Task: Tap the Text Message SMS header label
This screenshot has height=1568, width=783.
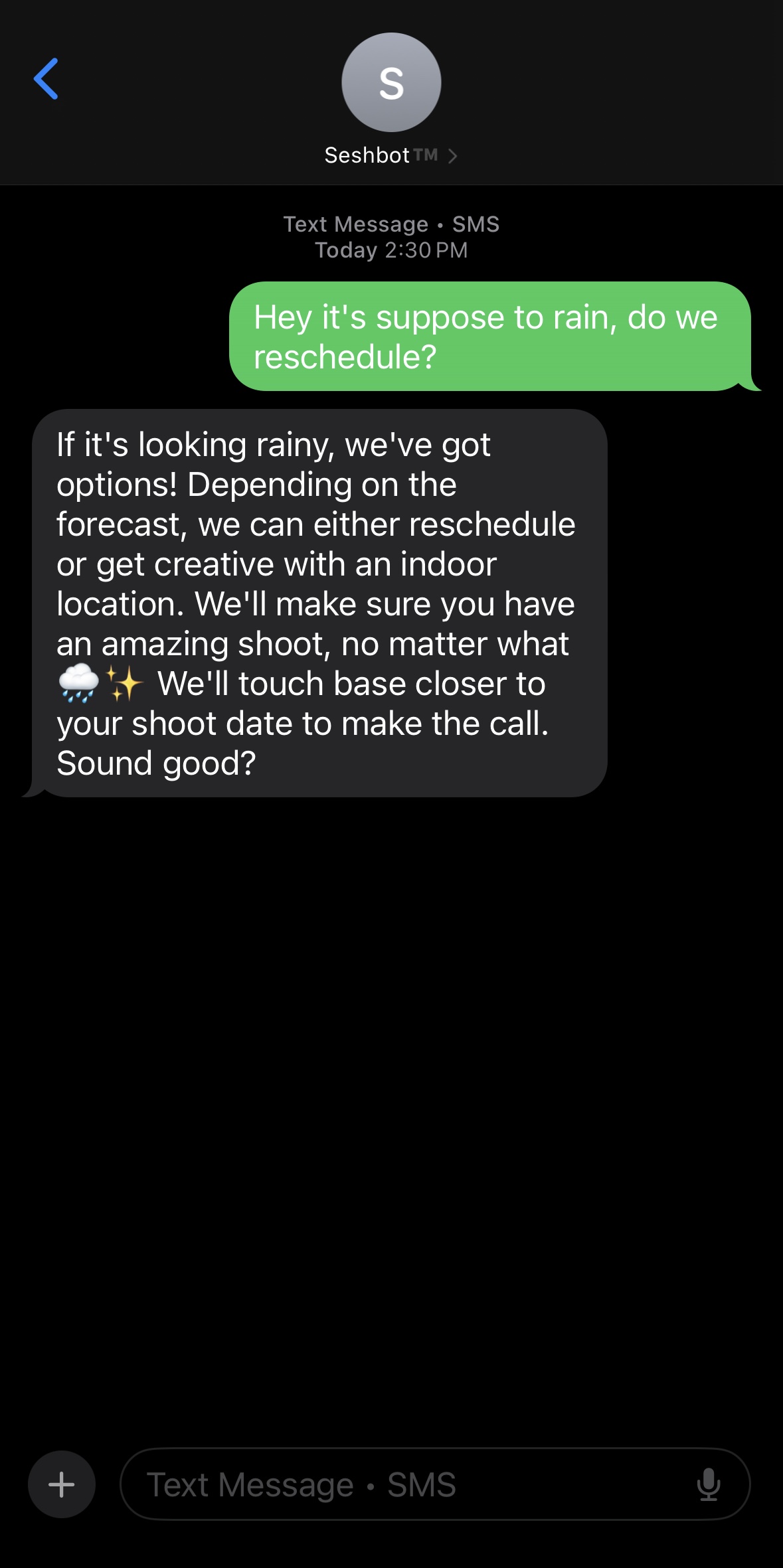Action: coord(391,224)
